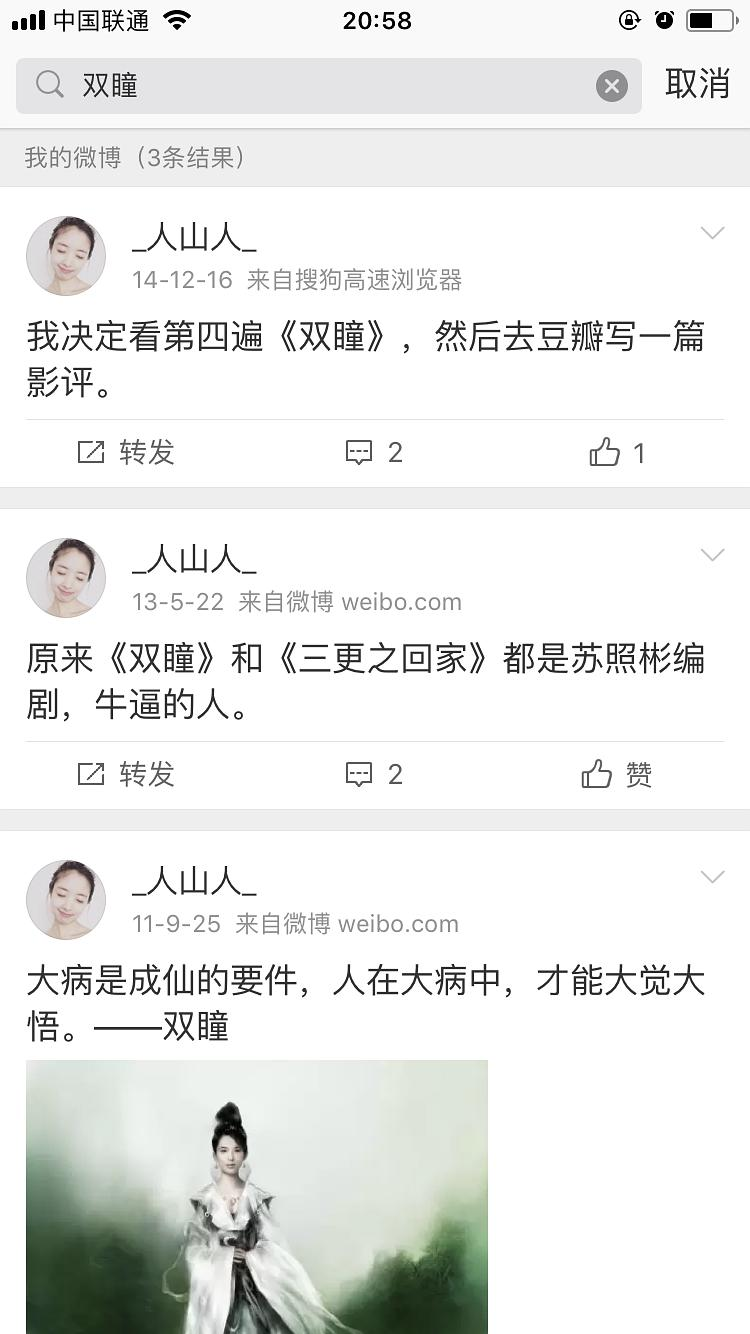Tap the search field containing 双瞳

click(320, 86)
